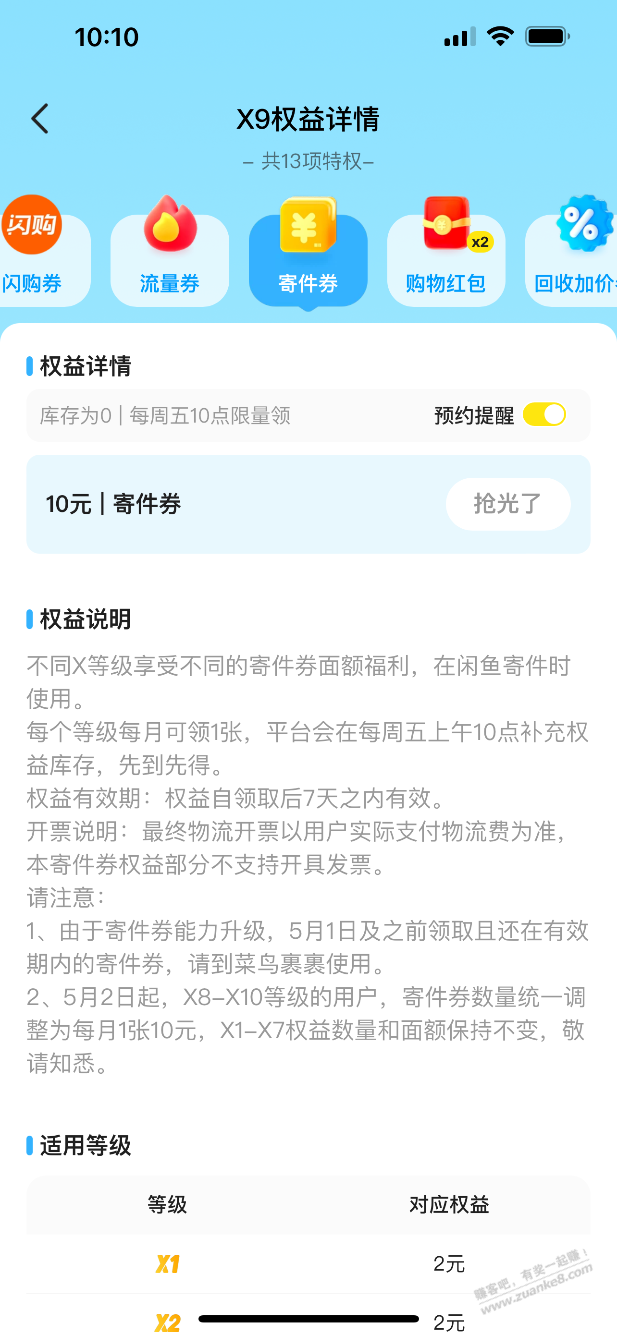Toggle the 预约提醒 switch

544,415
